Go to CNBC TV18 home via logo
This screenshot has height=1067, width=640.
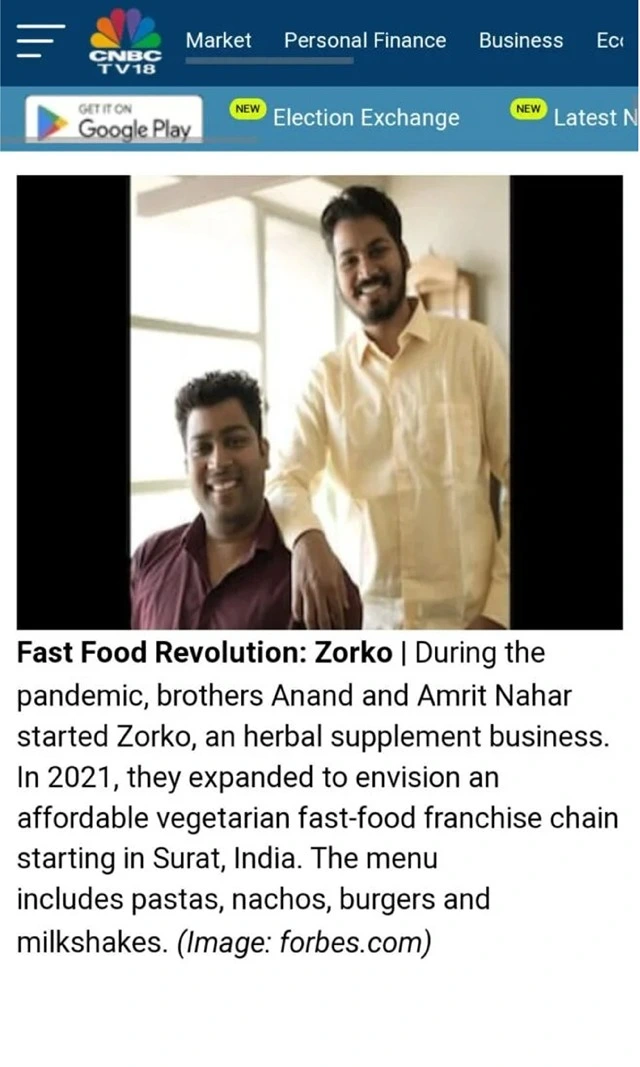pyautogui.click(x=125, y=42)
